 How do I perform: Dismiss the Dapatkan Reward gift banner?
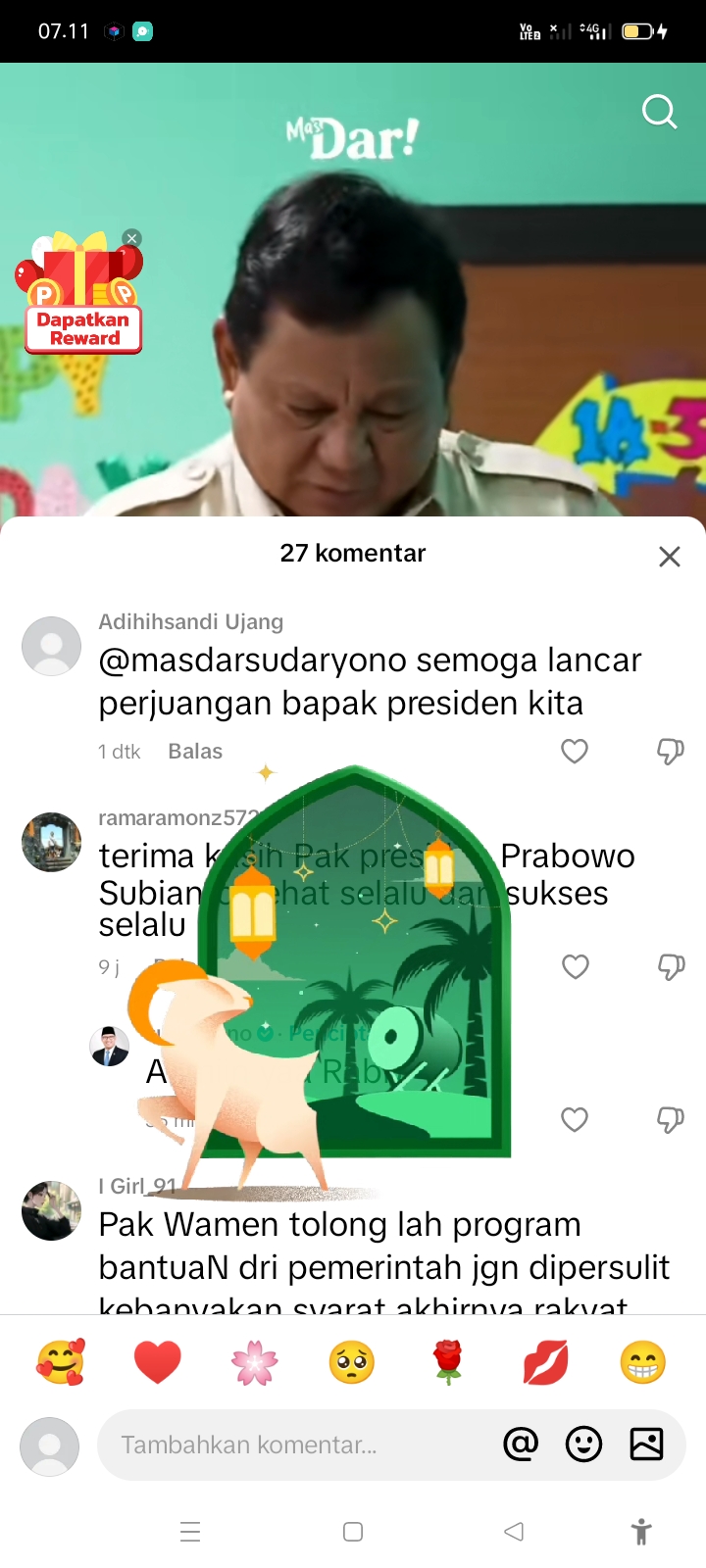[132, 238]
